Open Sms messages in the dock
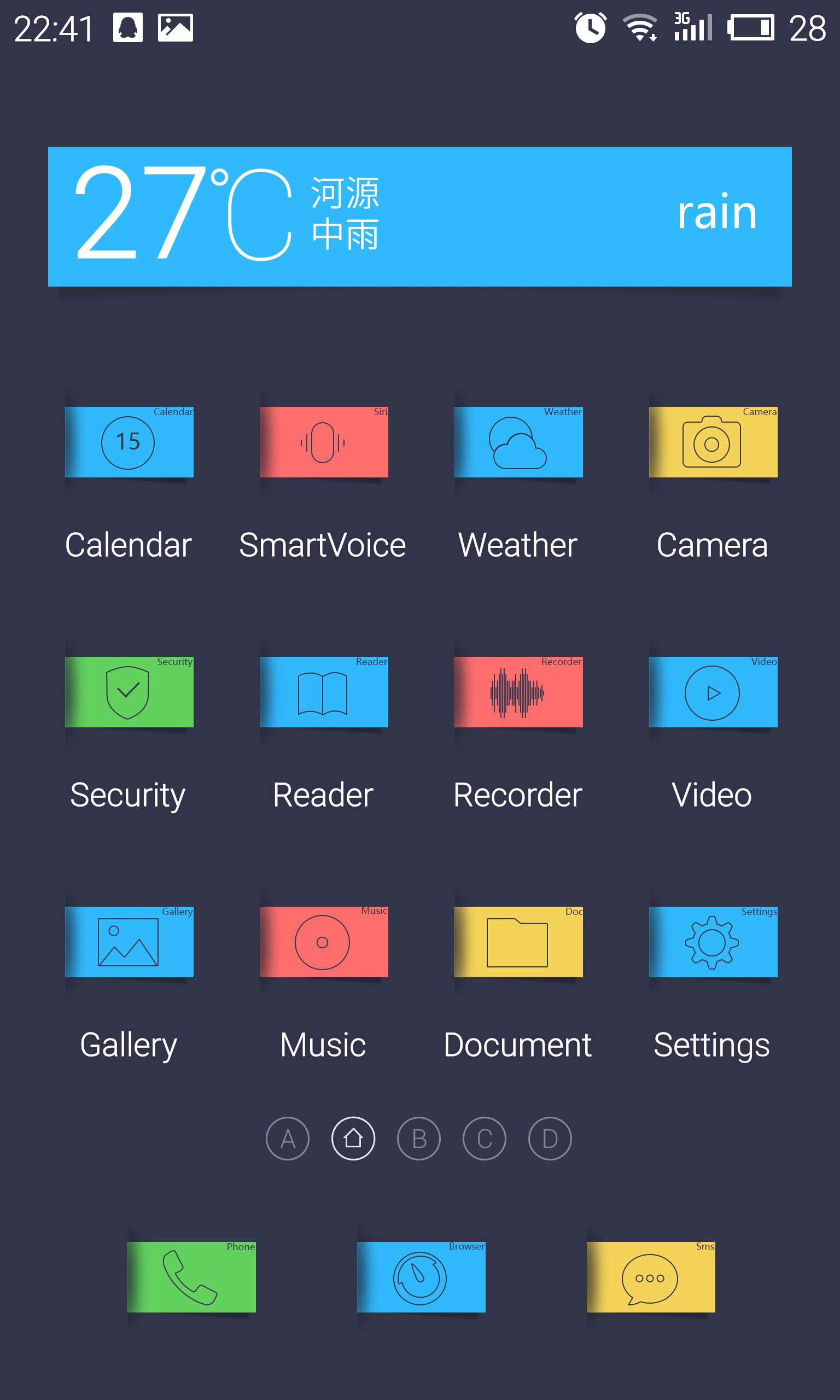 click(x=651, y=1277)
